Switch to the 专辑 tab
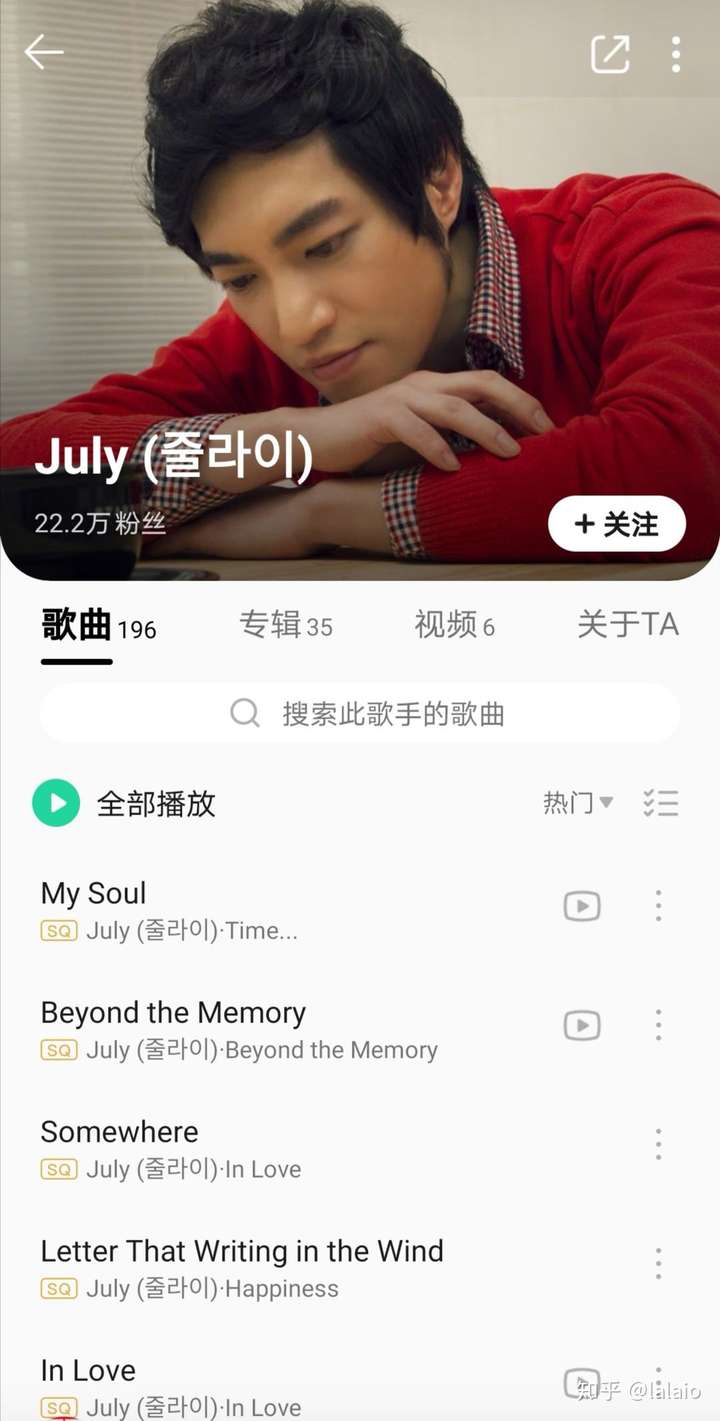Image resolution: width=720 pixels, height=1421 pixels. pyautogui.click(x=286, y=624)
